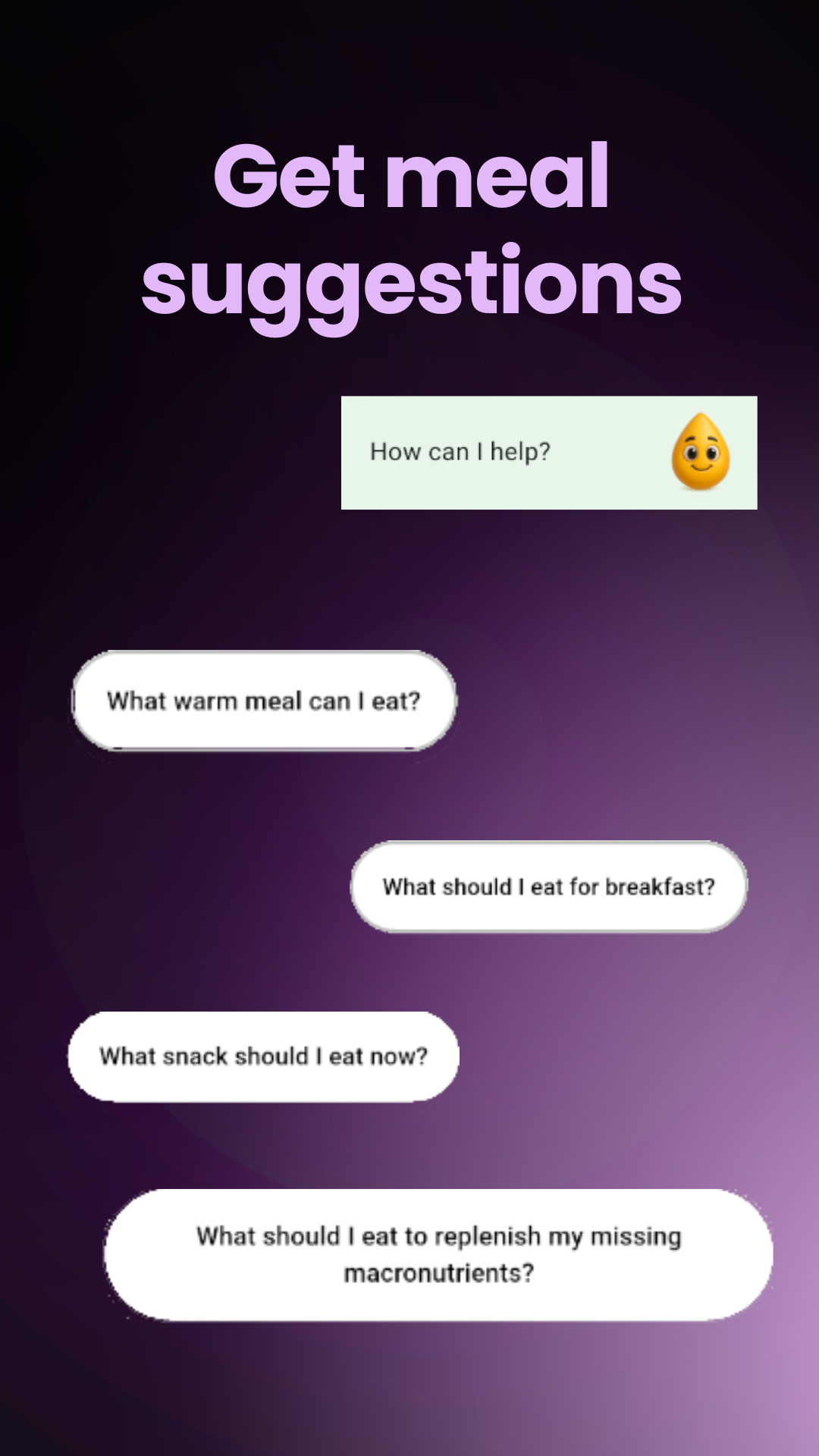Select 'What warm meal can I eat?' suggestion
The image size is (819, 1456).
(265, 700)
